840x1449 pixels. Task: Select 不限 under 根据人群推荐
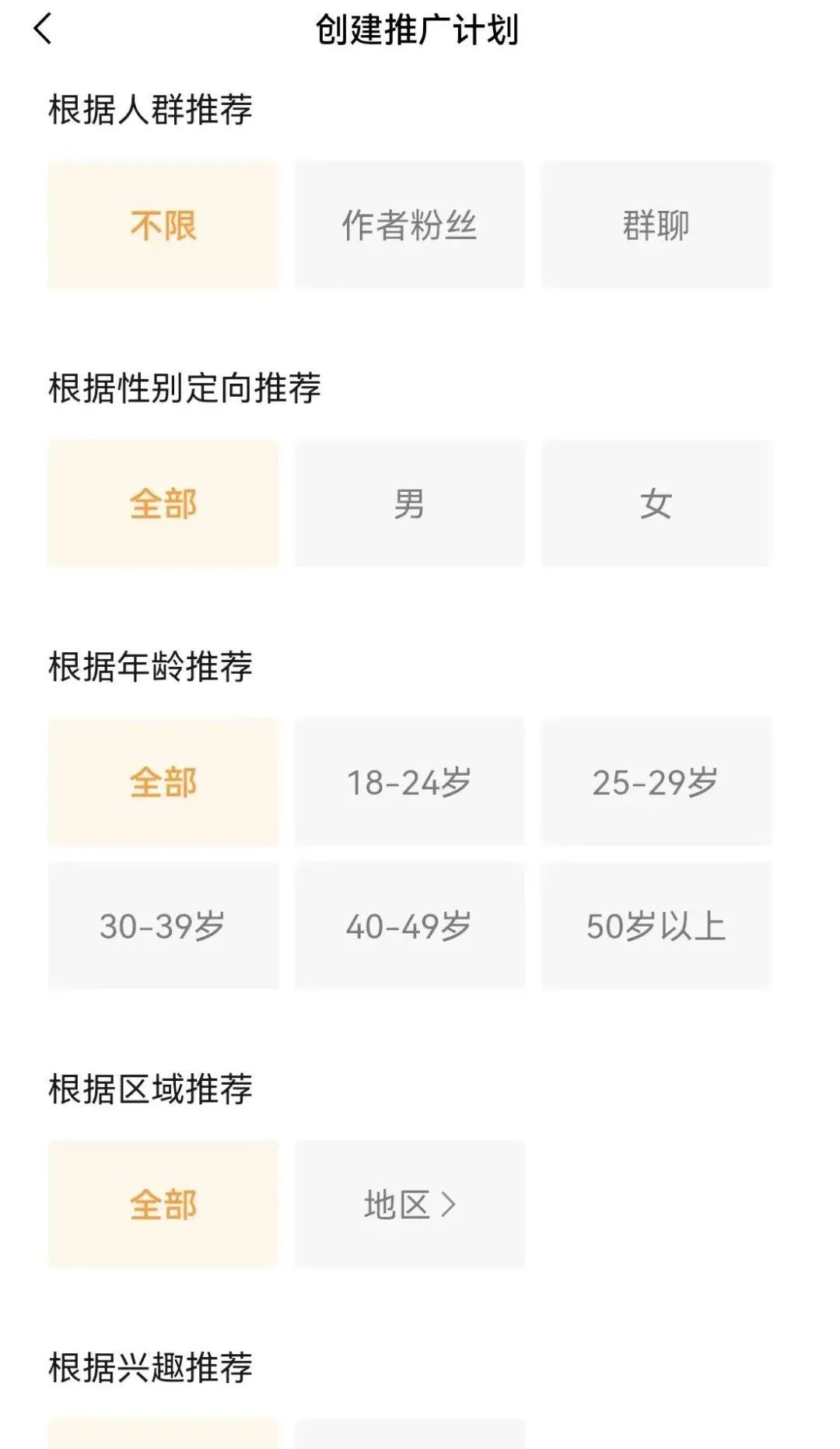(x=163, y=224)
